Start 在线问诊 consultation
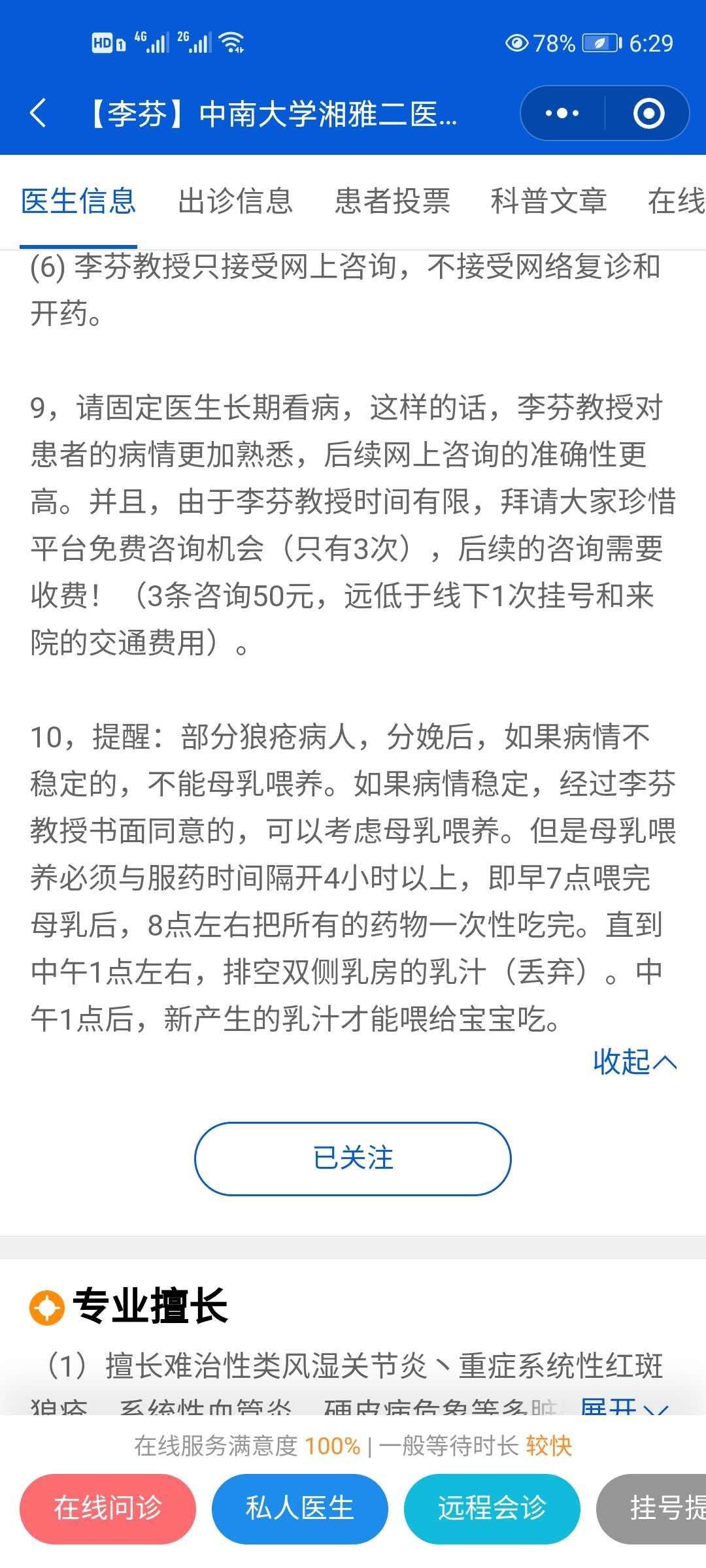 pyautogui.click(x=108, y=1509)
